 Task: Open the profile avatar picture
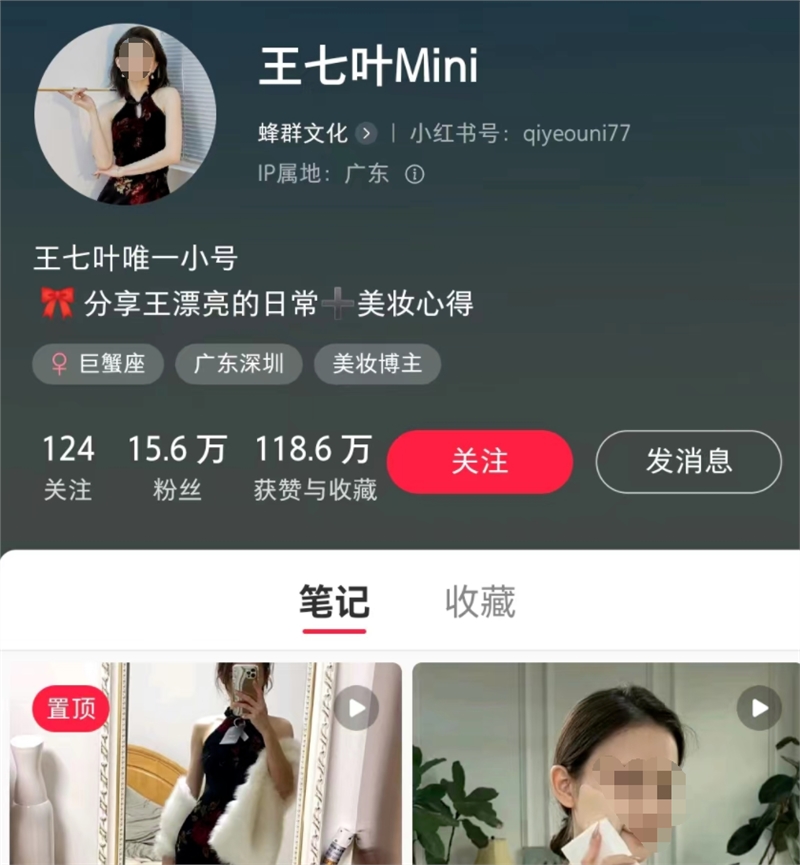126,114
